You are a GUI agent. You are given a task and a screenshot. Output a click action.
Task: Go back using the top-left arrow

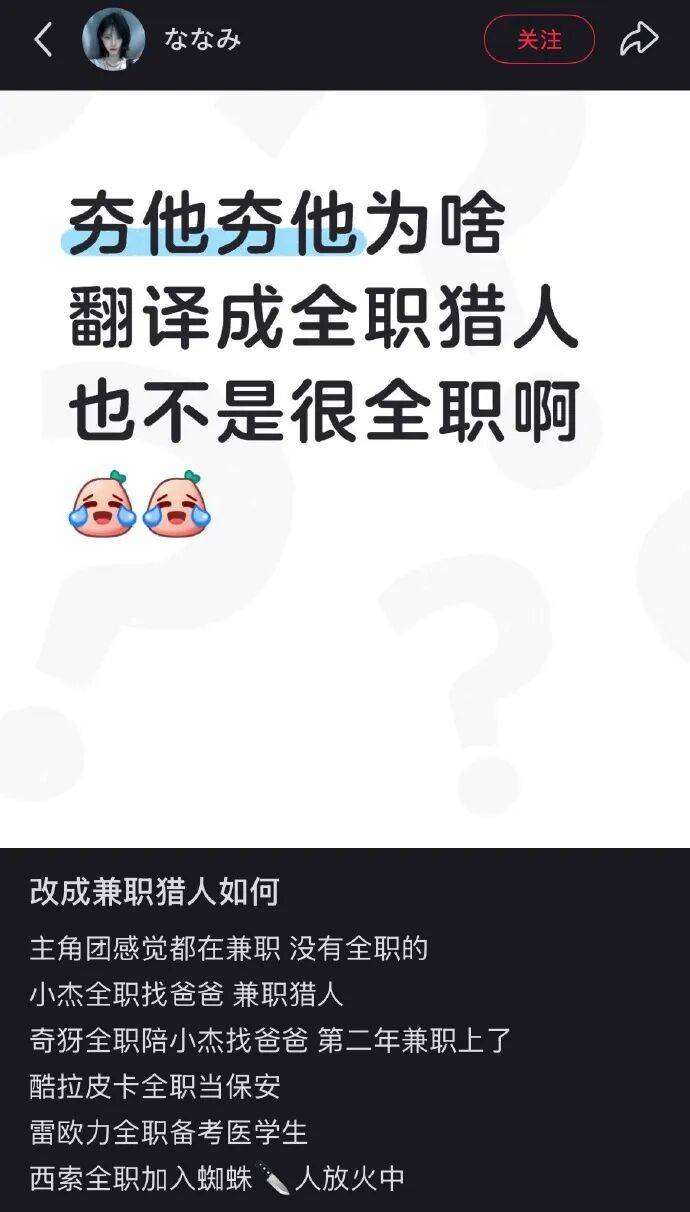43,40
